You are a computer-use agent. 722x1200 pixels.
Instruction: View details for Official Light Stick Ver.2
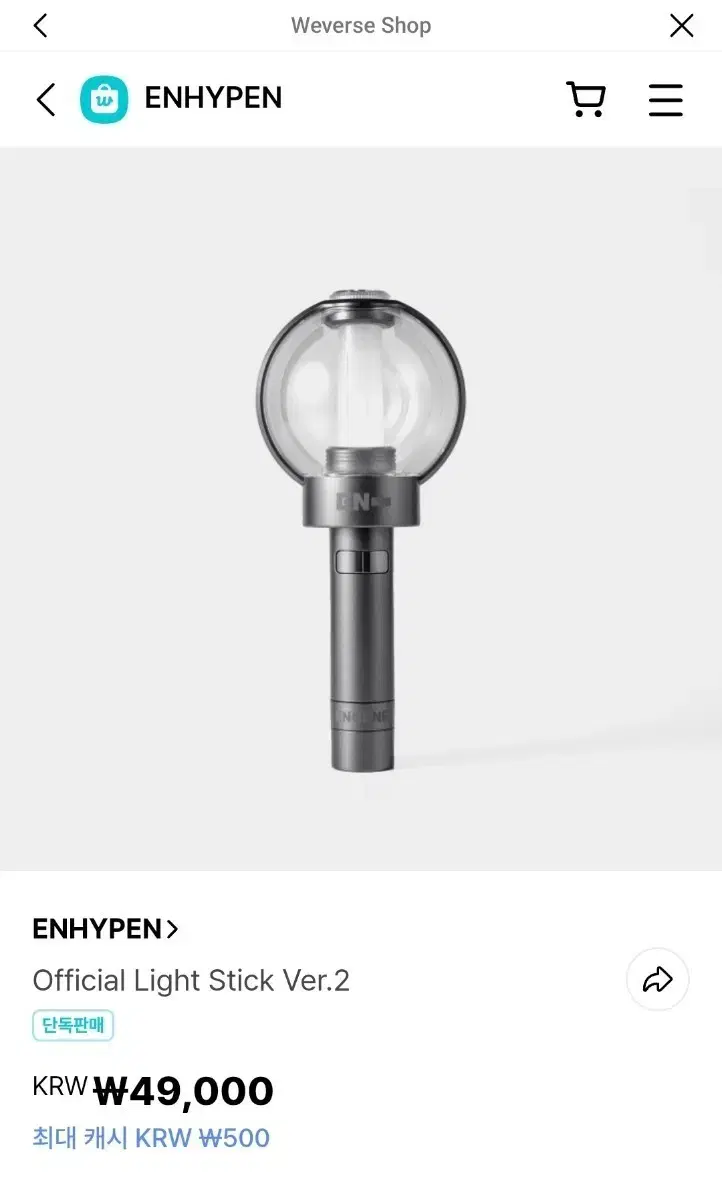click(x=190, y=980)
